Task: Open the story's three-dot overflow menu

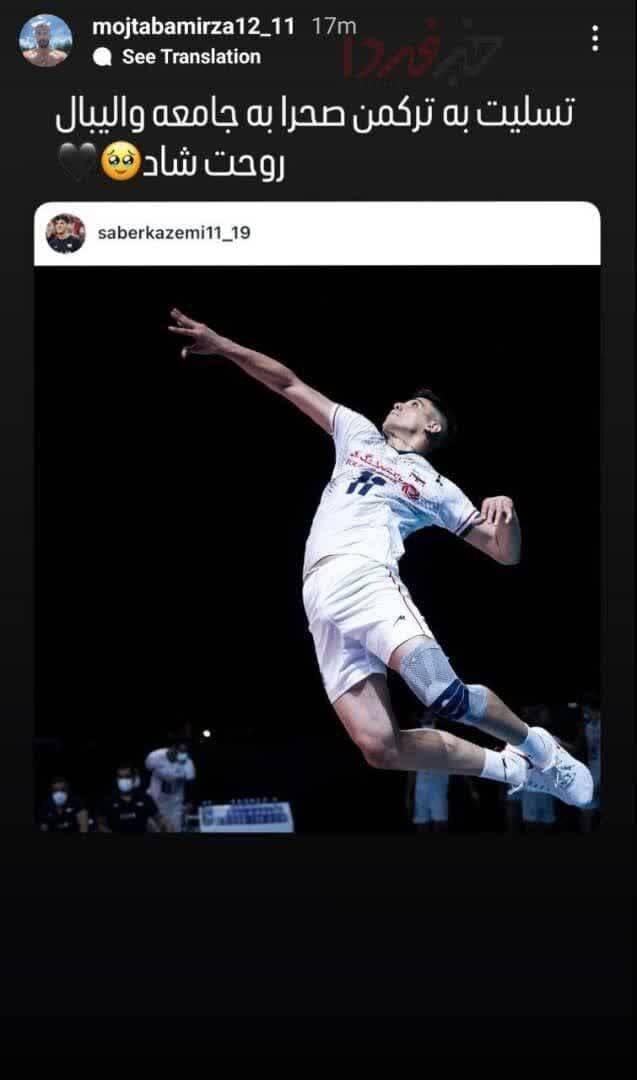Action: [x=595, y=39]
